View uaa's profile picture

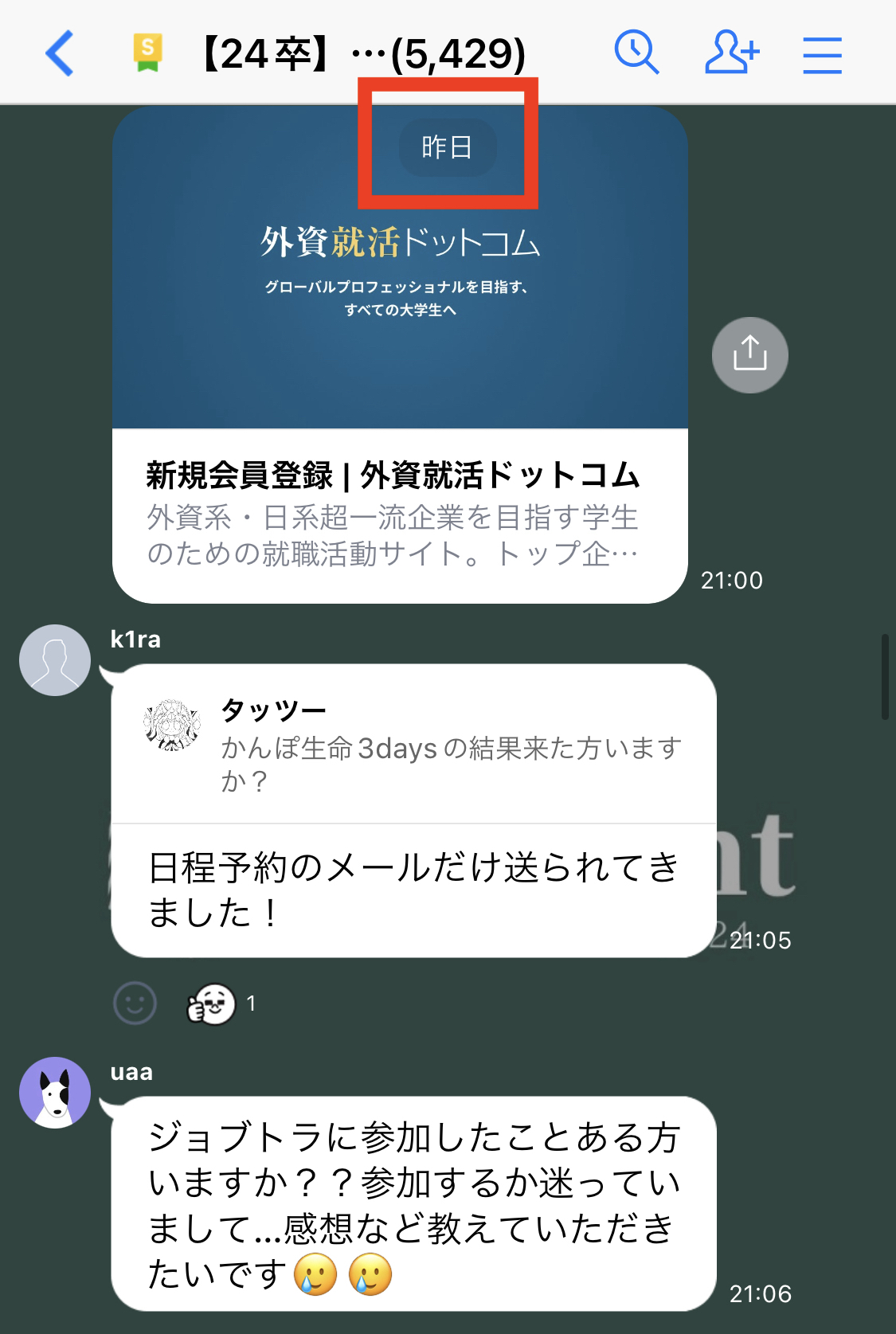[55, 1093]
